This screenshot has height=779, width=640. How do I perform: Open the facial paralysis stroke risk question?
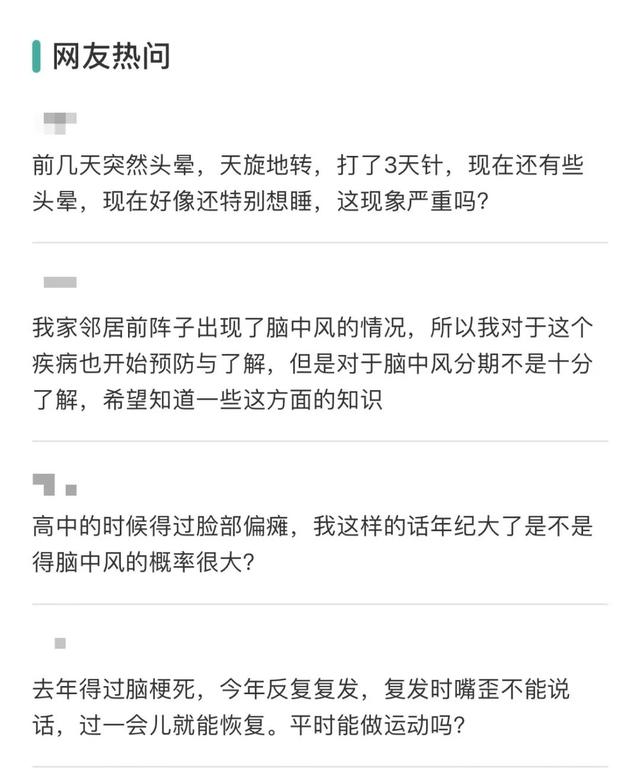click(318, 543)
